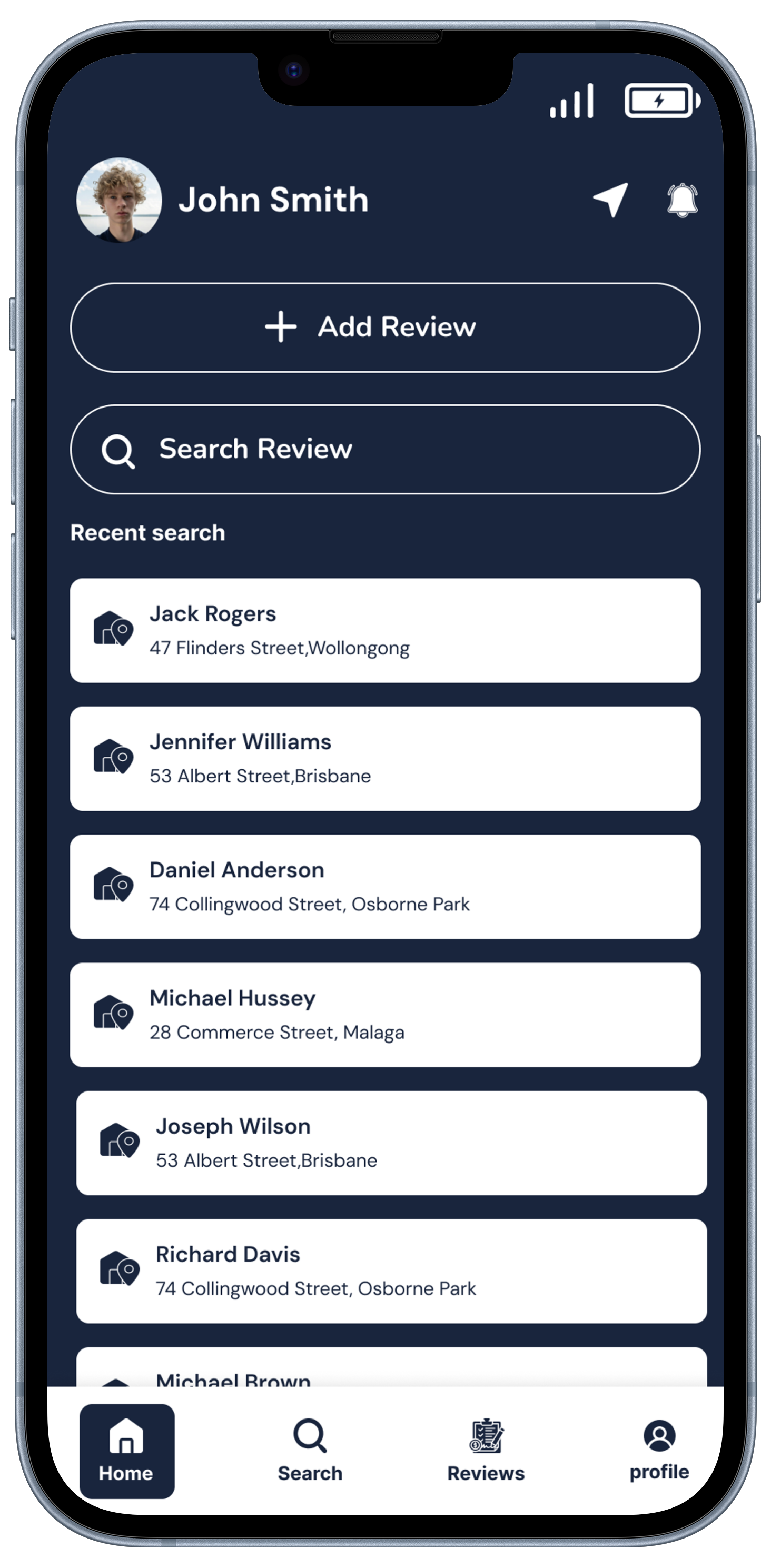Select Richard Davis entry
Screen dimensions: 771x1568
391,1271
